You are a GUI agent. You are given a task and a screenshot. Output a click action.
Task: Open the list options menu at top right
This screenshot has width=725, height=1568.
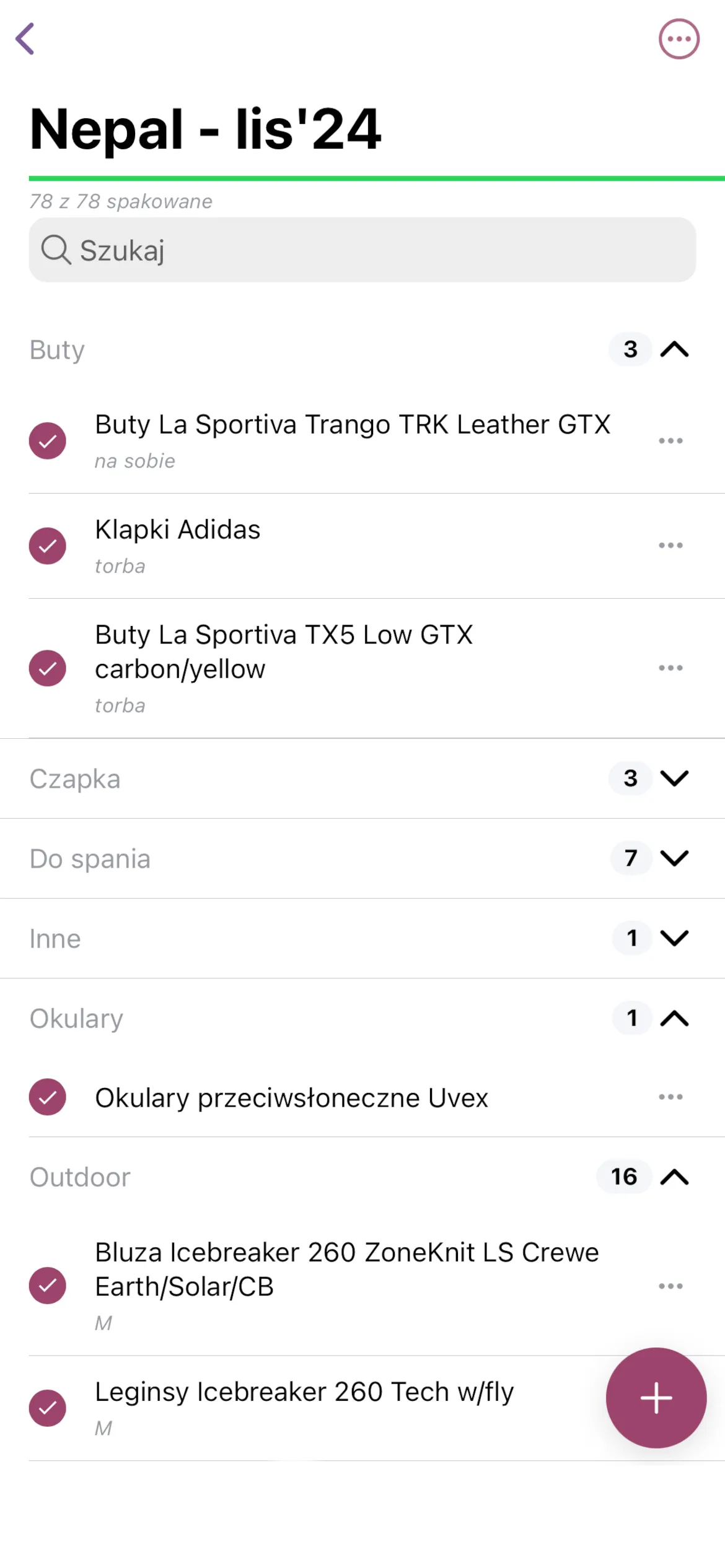click(x=679, y=39)
